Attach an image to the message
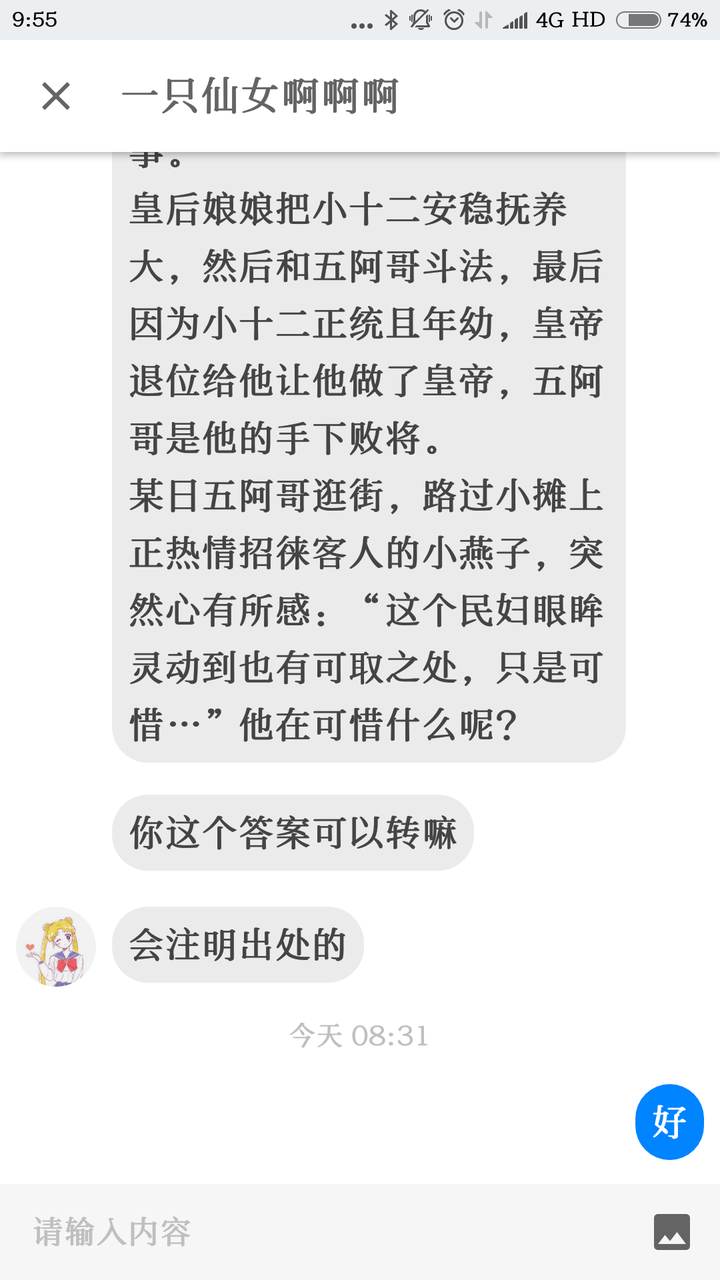Viewport: 720px width, 1280px height. coord(672,1232)
